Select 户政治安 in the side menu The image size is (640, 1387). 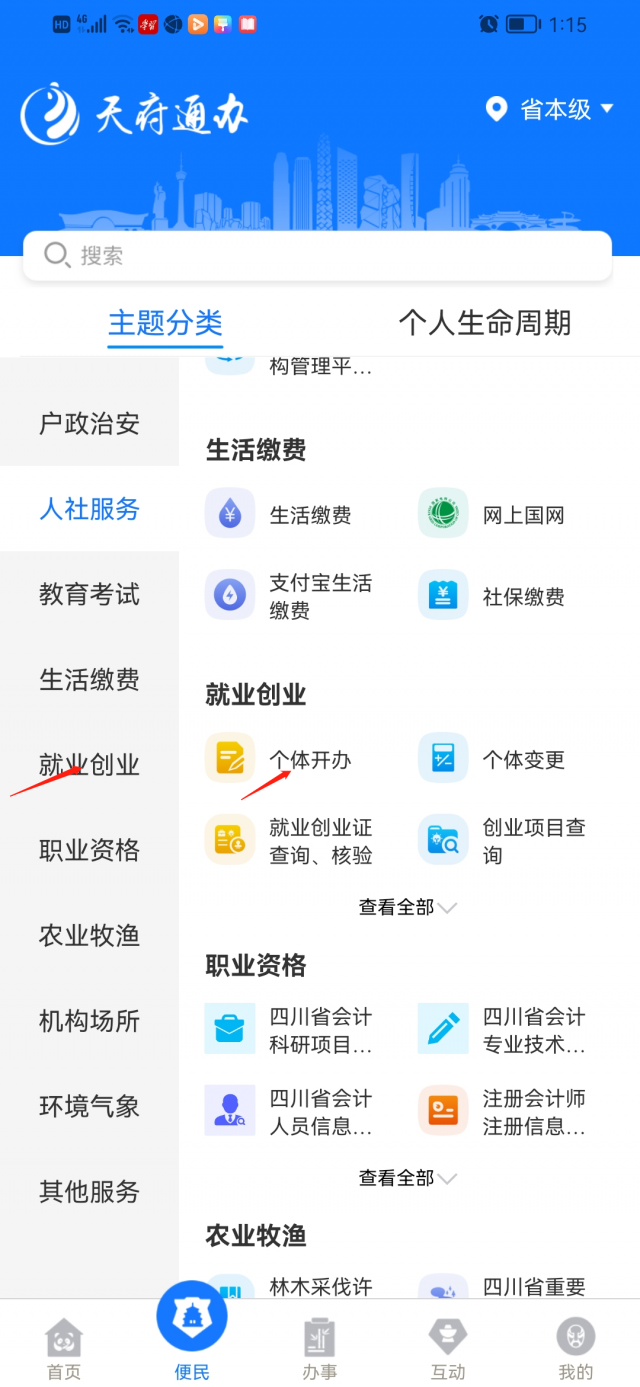pos(89,424)
